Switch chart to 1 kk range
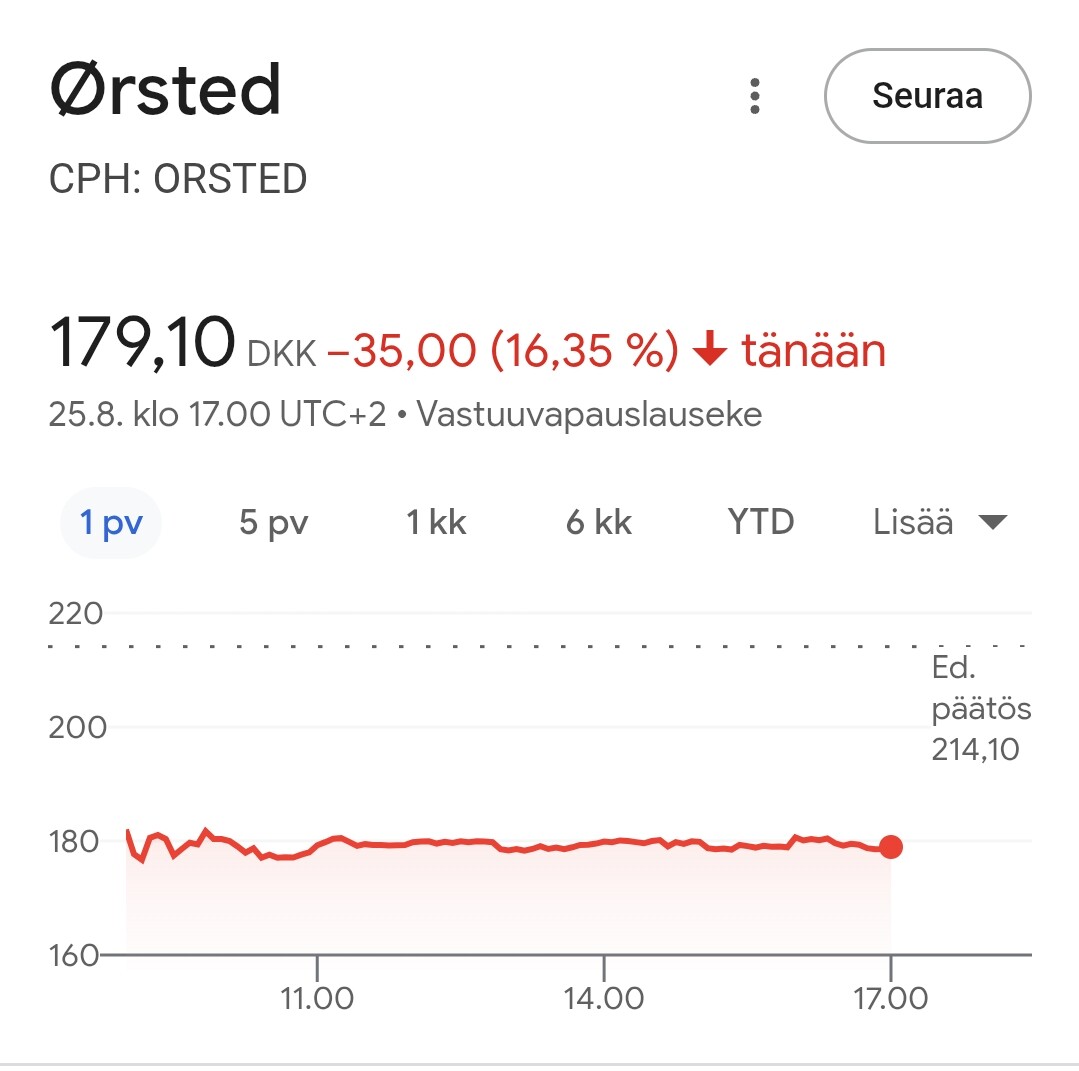Screen dimensions: 1079x1071 [x=436, y=522]
